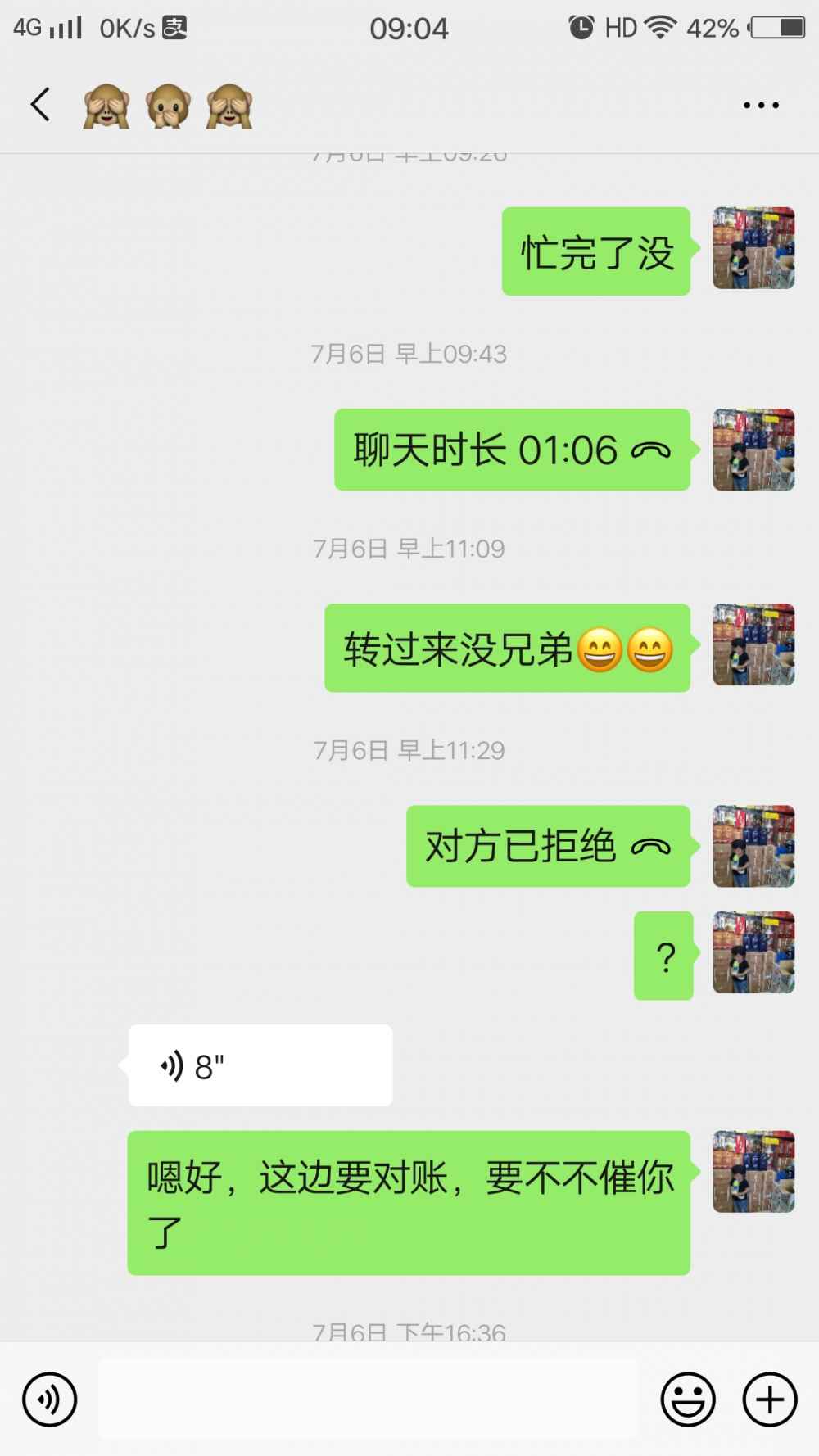Tap the 聊天时长 01:06 call record
This screenshot has height=1456, width=819.
pyautogui.click(x=512, y=450)
